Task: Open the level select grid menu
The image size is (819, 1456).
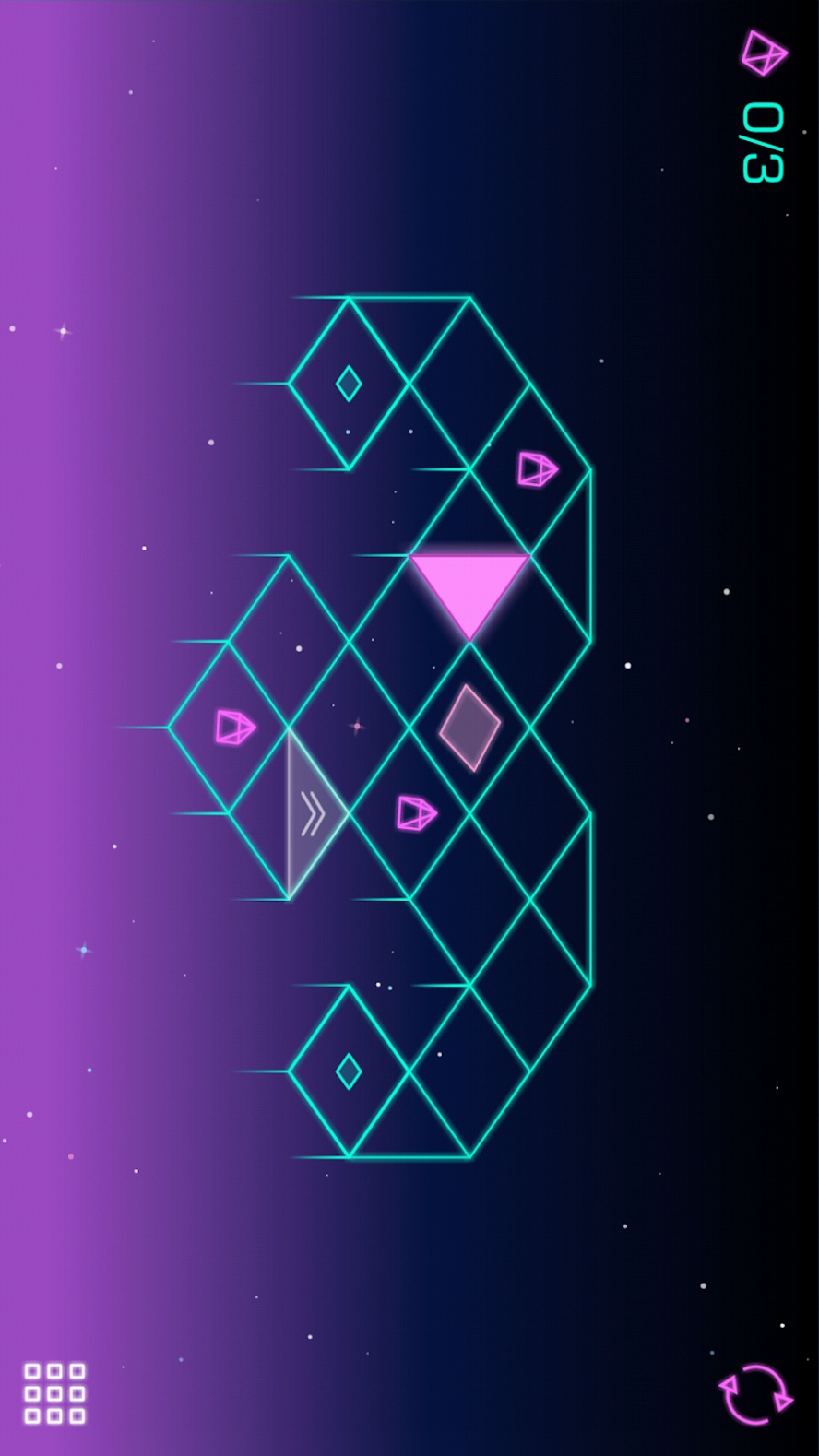Action: click(x=54, y=1393)
